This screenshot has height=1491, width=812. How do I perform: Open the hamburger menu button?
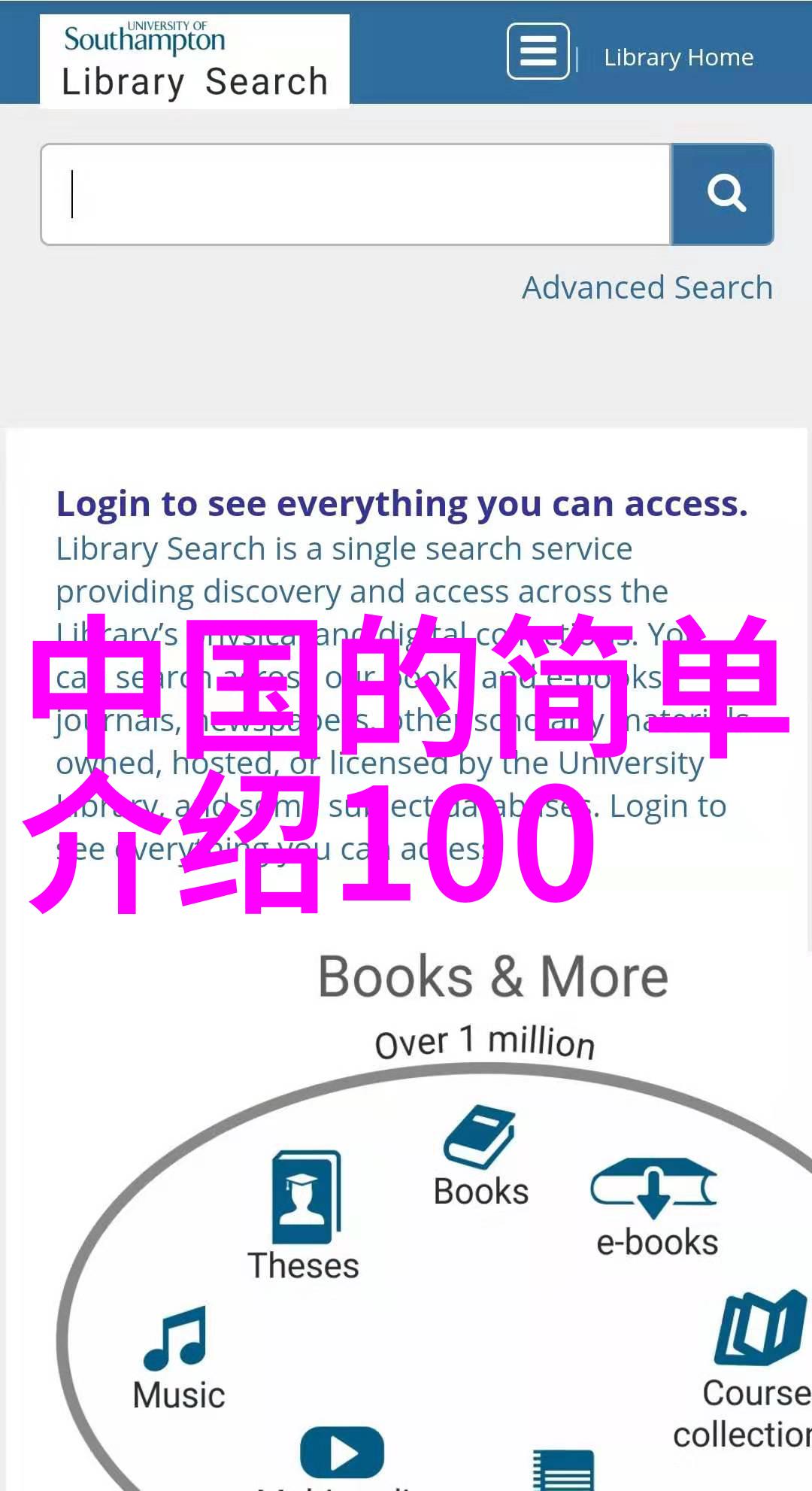538,51
